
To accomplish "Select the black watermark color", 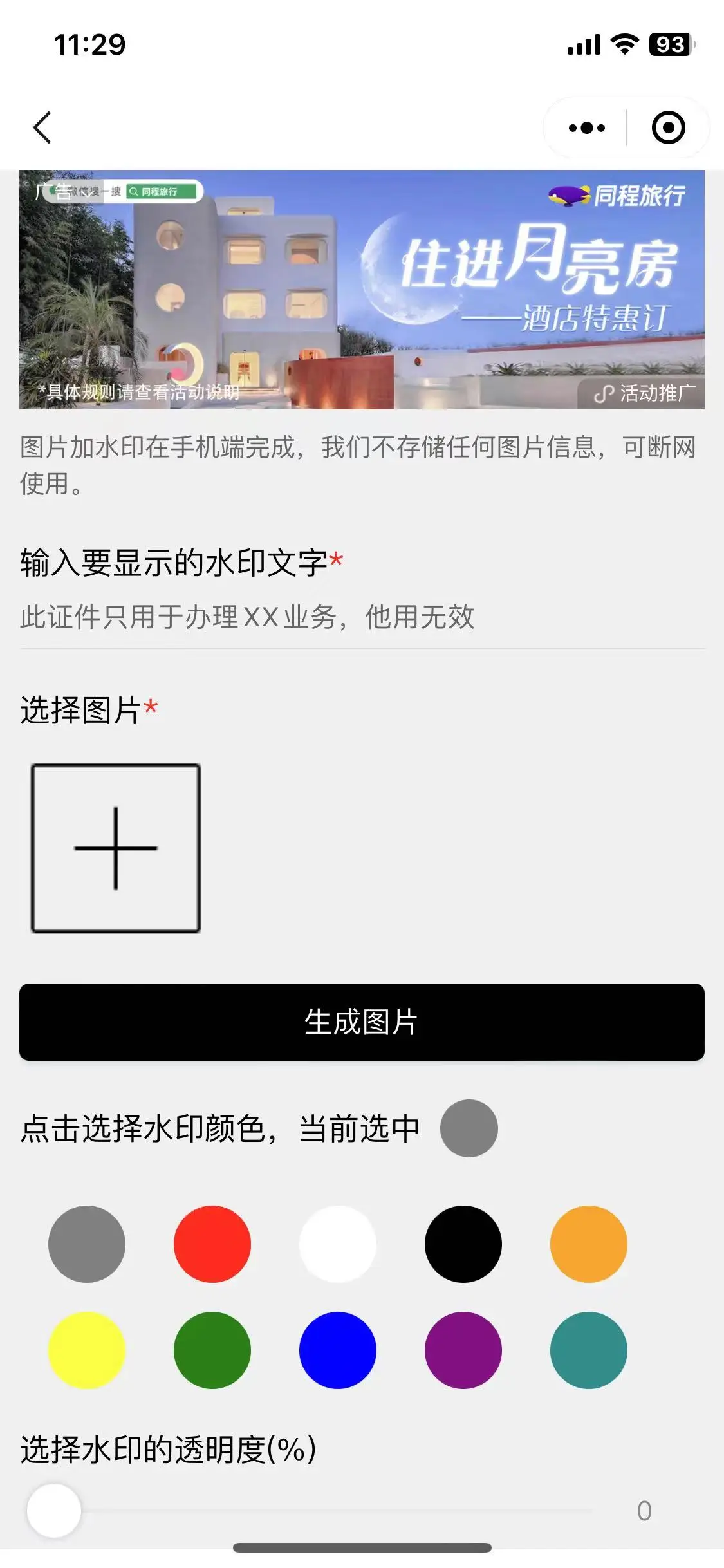I will 463,1244.
